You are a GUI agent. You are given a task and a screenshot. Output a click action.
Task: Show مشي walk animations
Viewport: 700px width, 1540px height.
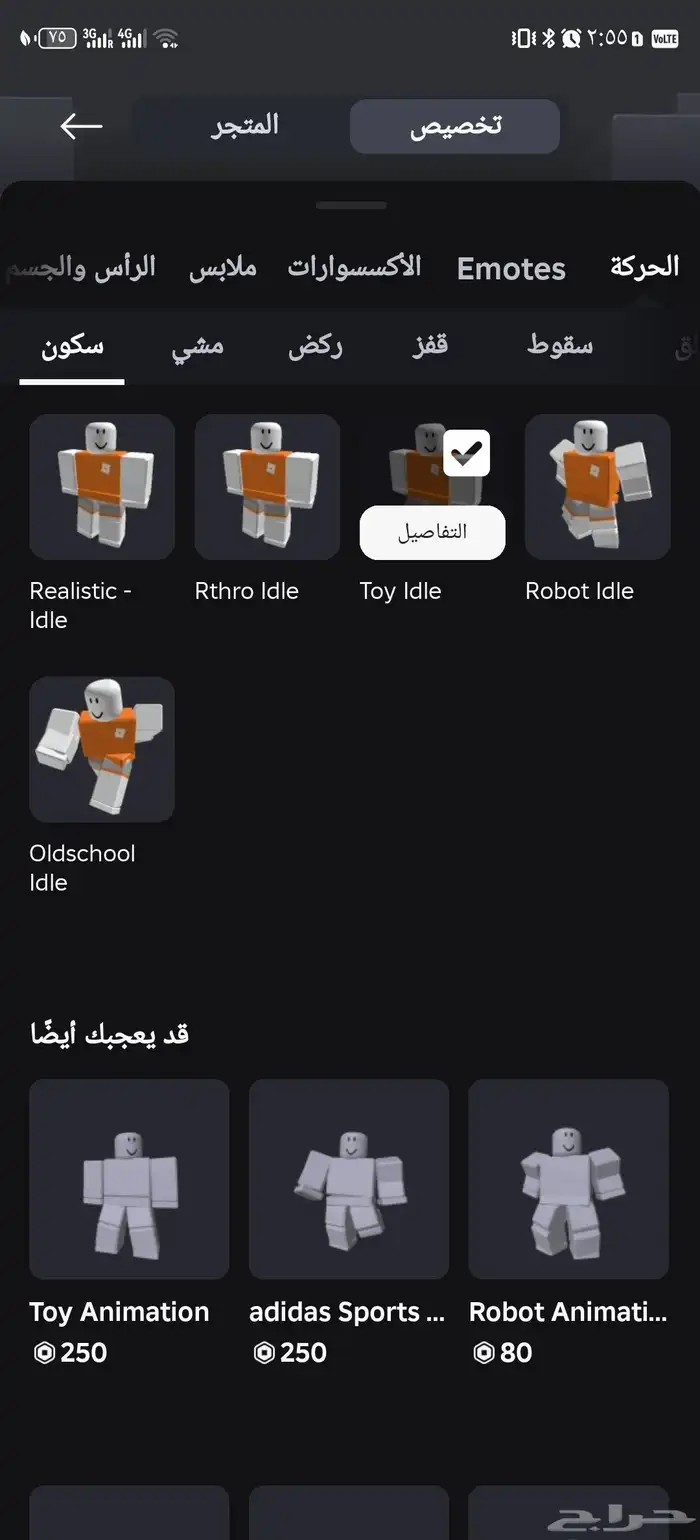[x=197, y=347]
